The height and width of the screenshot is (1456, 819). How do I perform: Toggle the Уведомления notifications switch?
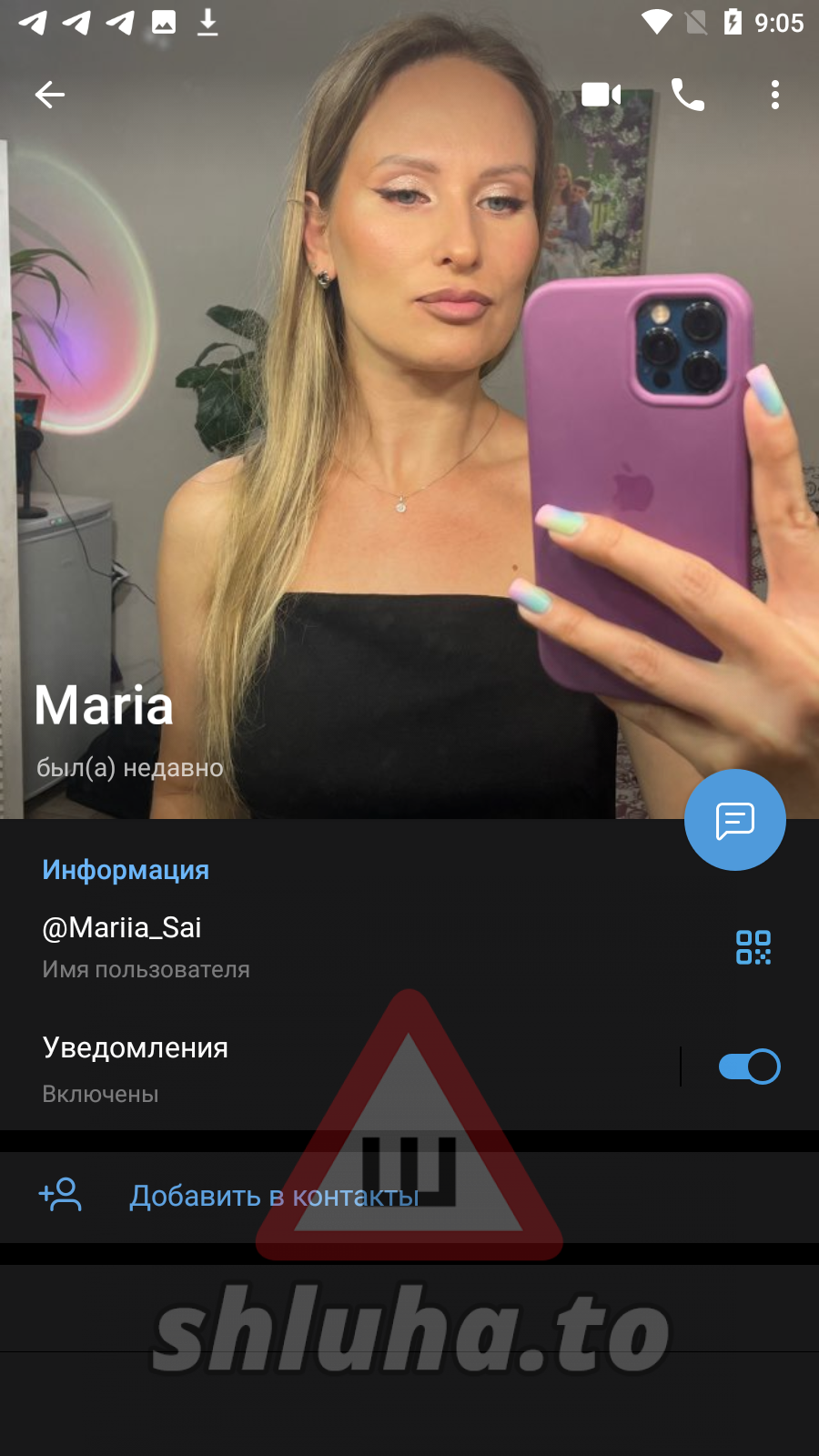point(749,1067)
